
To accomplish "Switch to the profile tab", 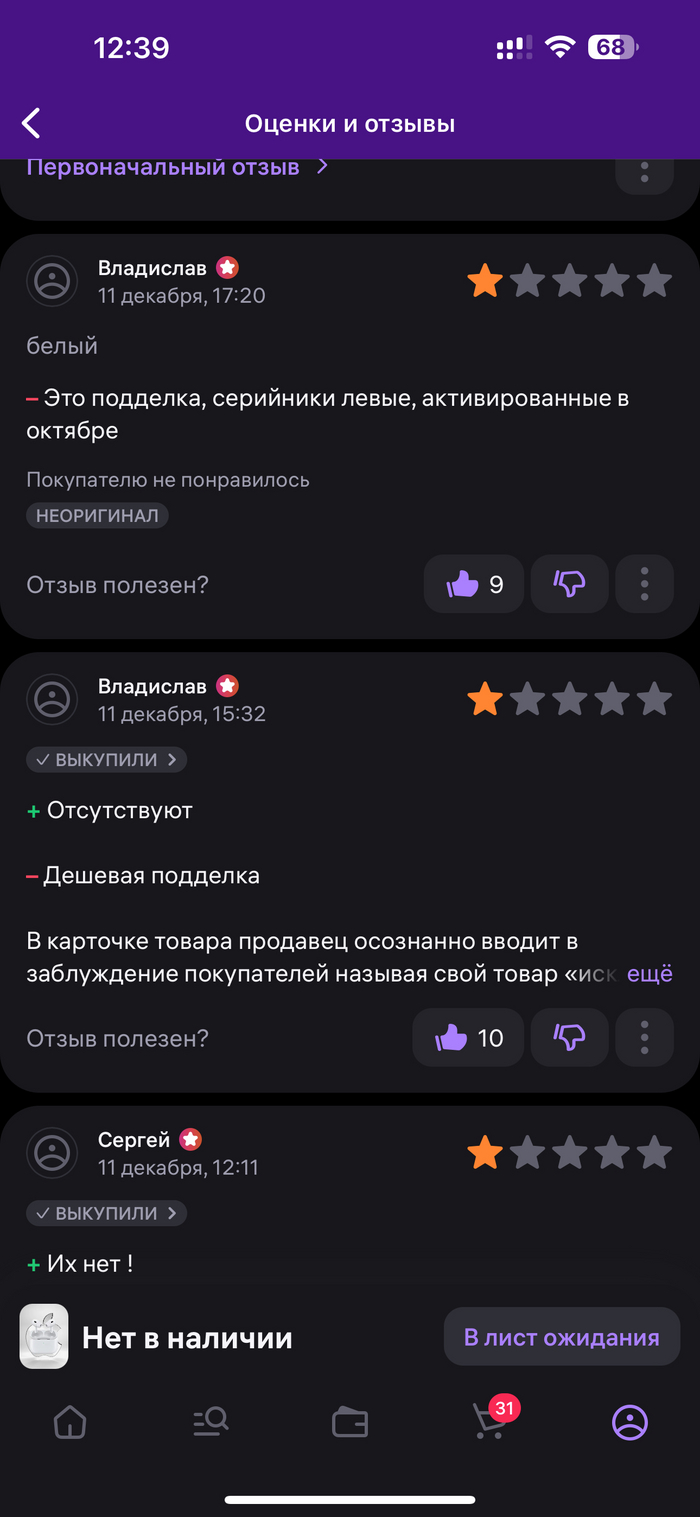I will [630, 1421].
